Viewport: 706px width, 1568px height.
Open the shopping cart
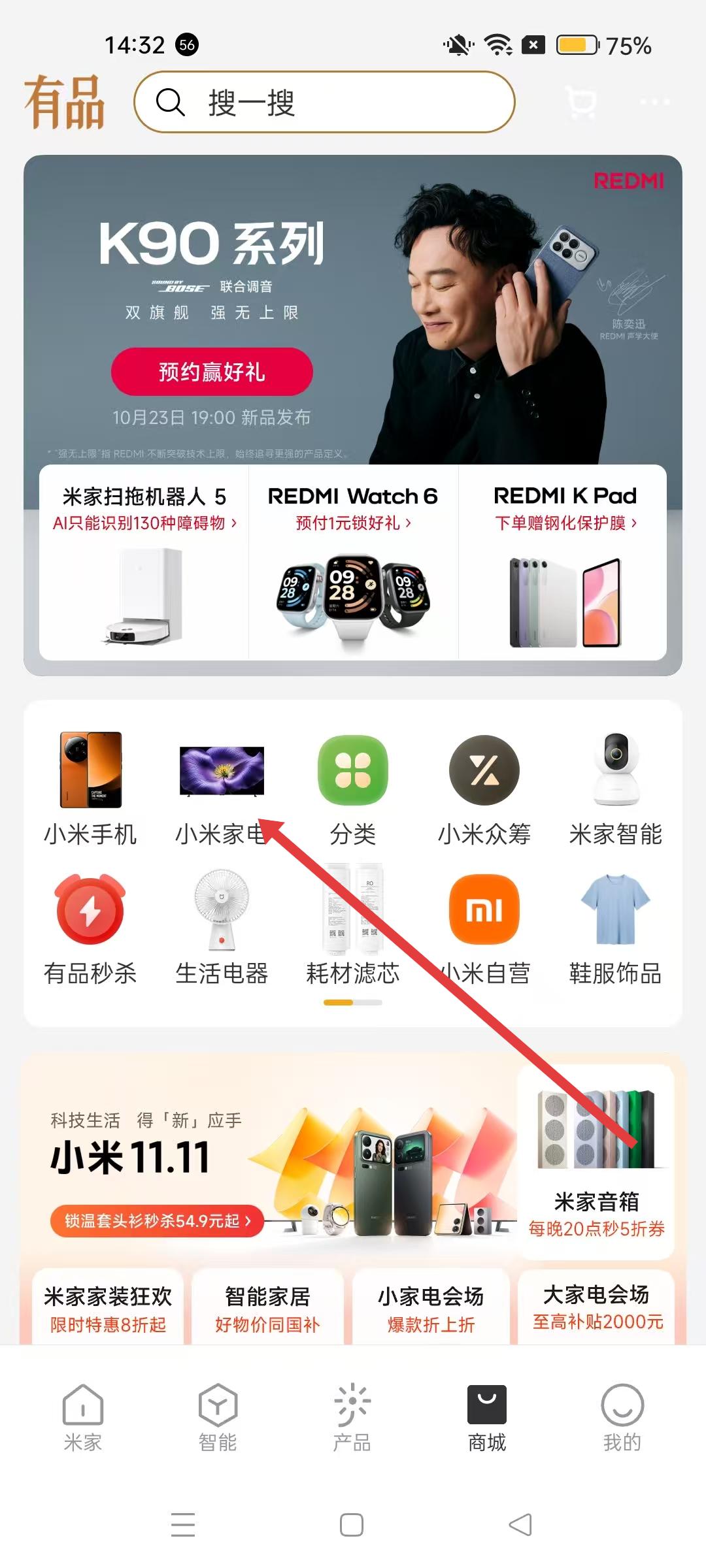[x=580, y=102]
